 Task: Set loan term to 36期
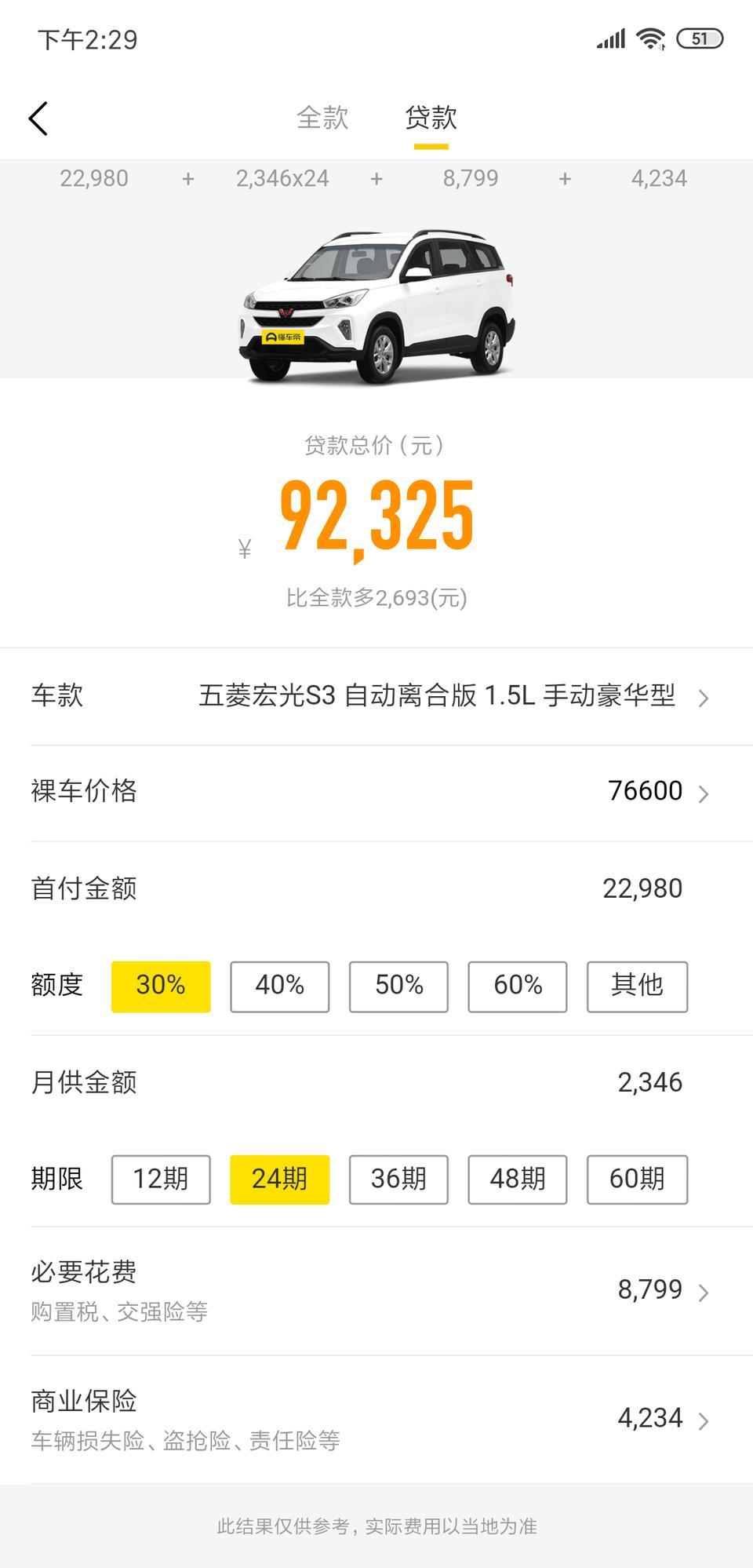tap(398, 1179)
